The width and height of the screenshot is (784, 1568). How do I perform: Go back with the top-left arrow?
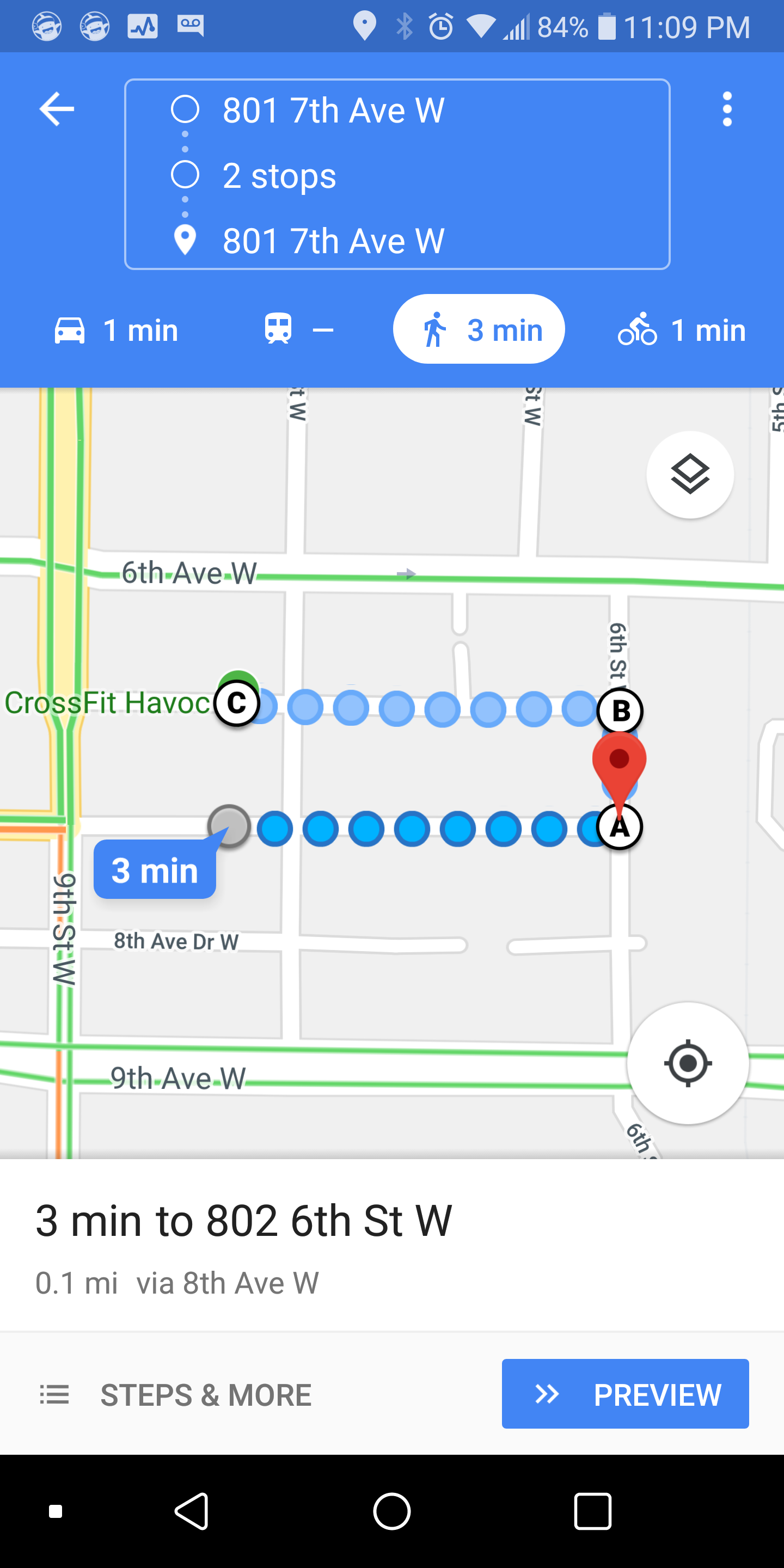point(57,109)
